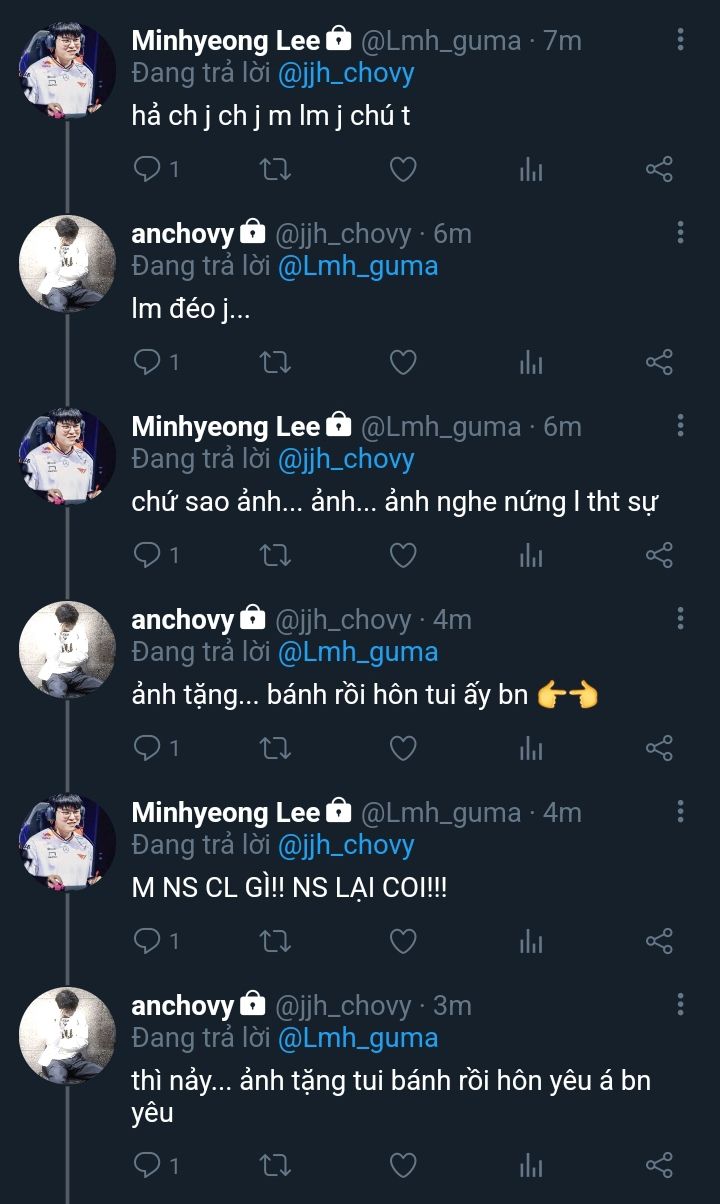Open @Lmh_guma mention in anchovy's 3m tweet
This screenshot has width=720, height=1204.
tap(358, 1038)
